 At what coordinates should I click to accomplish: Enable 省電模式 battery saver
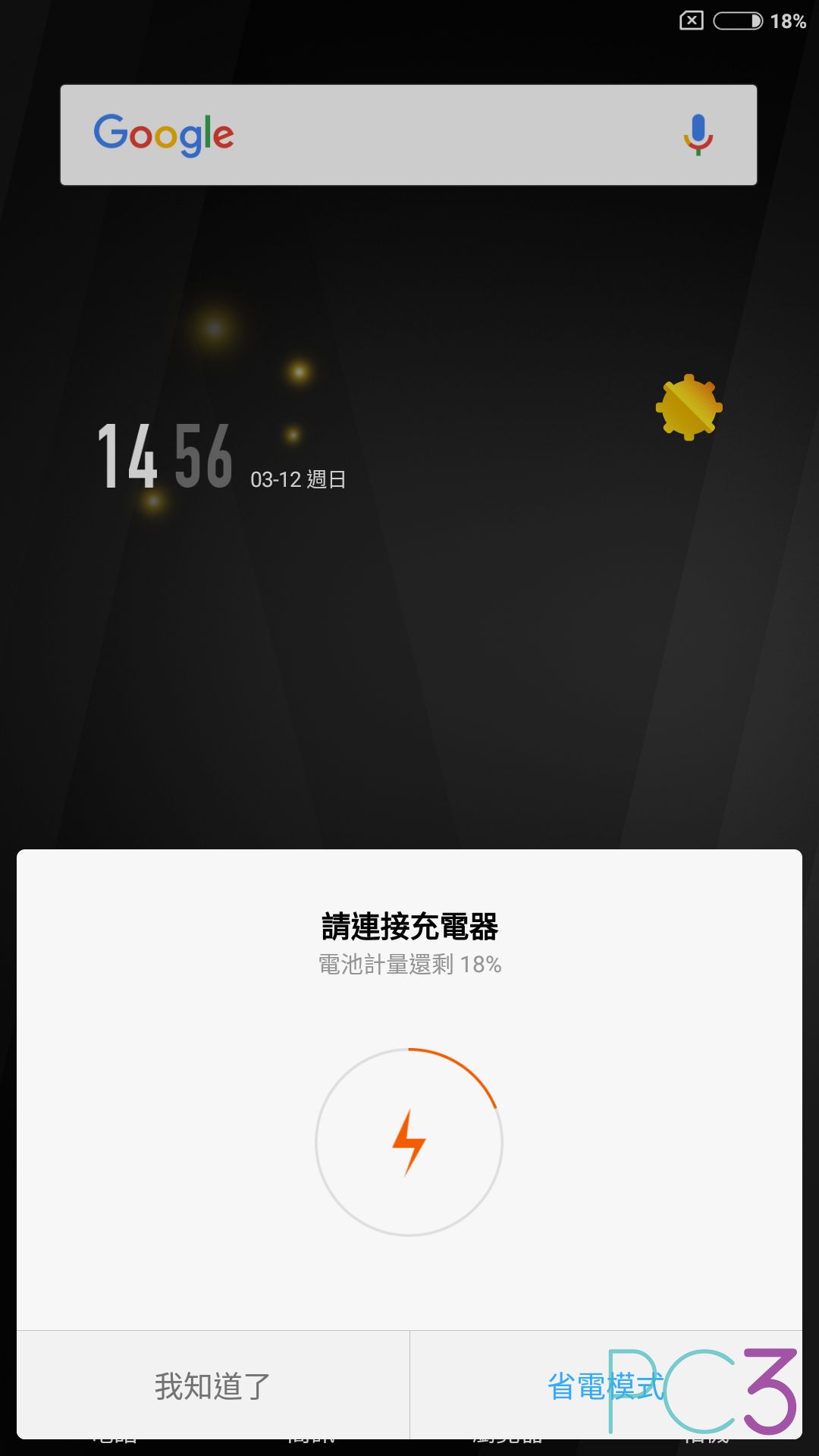tap(606, 1385)
